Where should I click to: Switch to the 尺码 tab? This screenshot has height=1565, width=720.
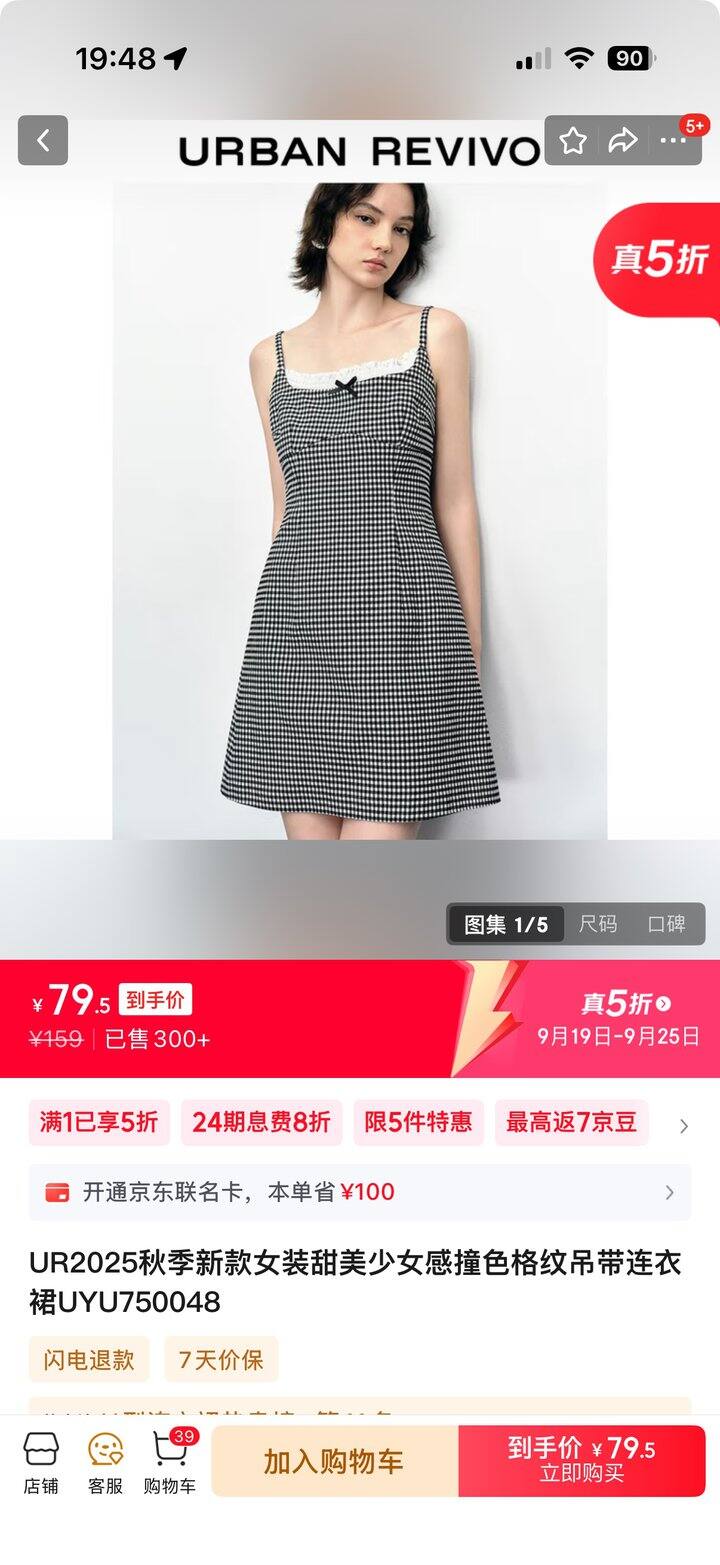point(598,924)
